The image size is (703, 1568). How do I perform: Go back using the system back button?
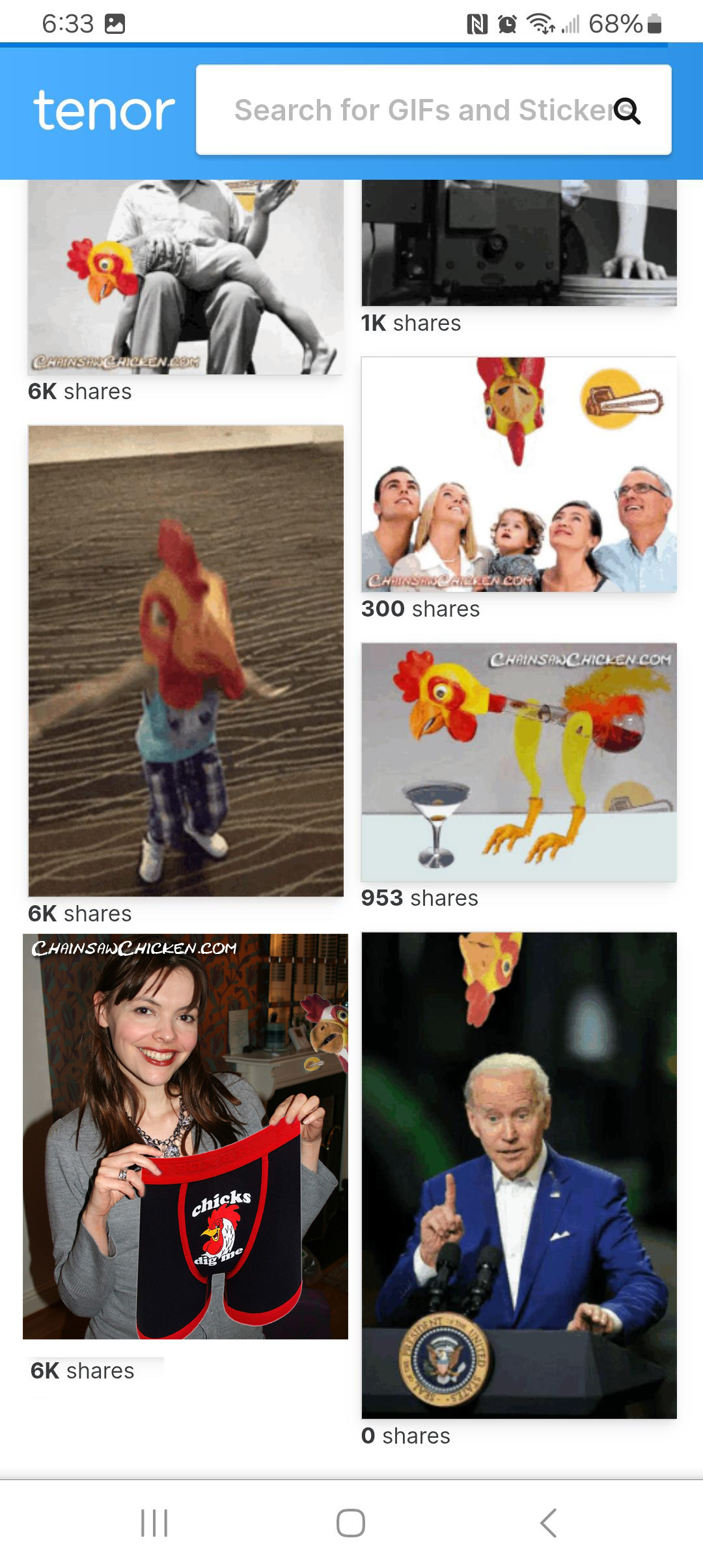tap(548, 1523)
